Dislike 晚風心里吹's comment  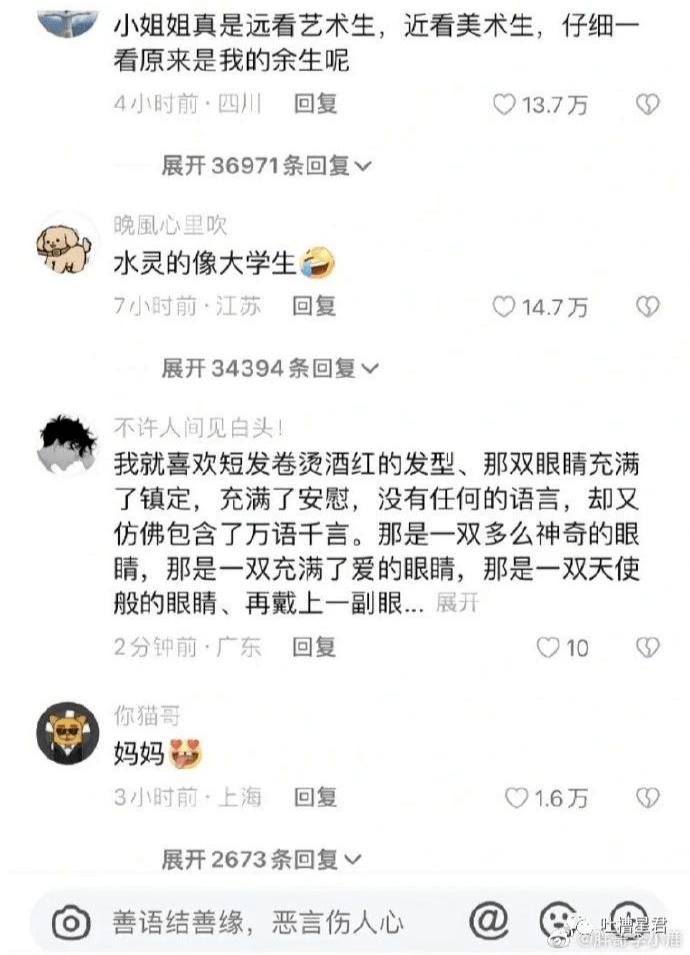click(x=649, y=307)
